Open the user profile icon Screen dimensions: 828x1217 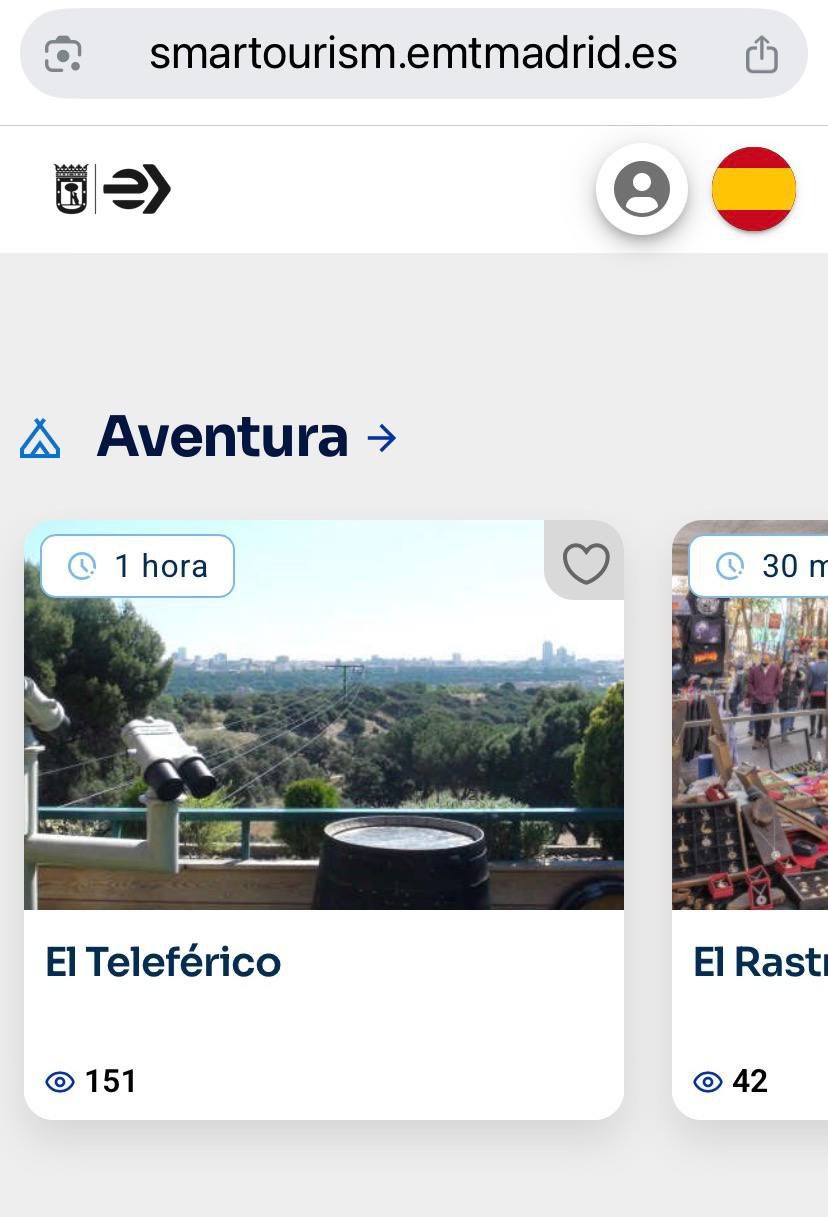[x=641, y=189]
